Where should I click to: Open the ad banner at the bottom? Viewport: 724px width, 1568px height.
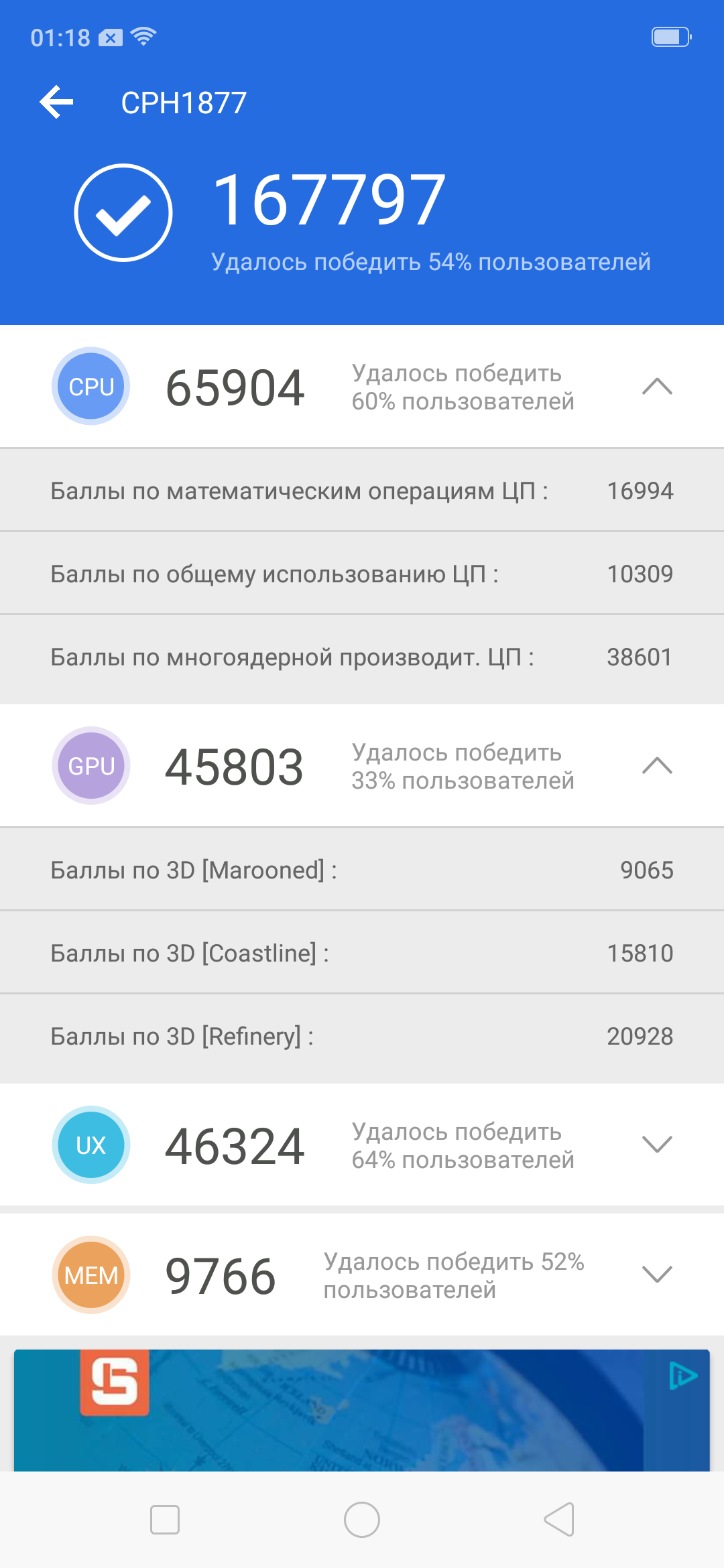click(x=362, y=1410)
